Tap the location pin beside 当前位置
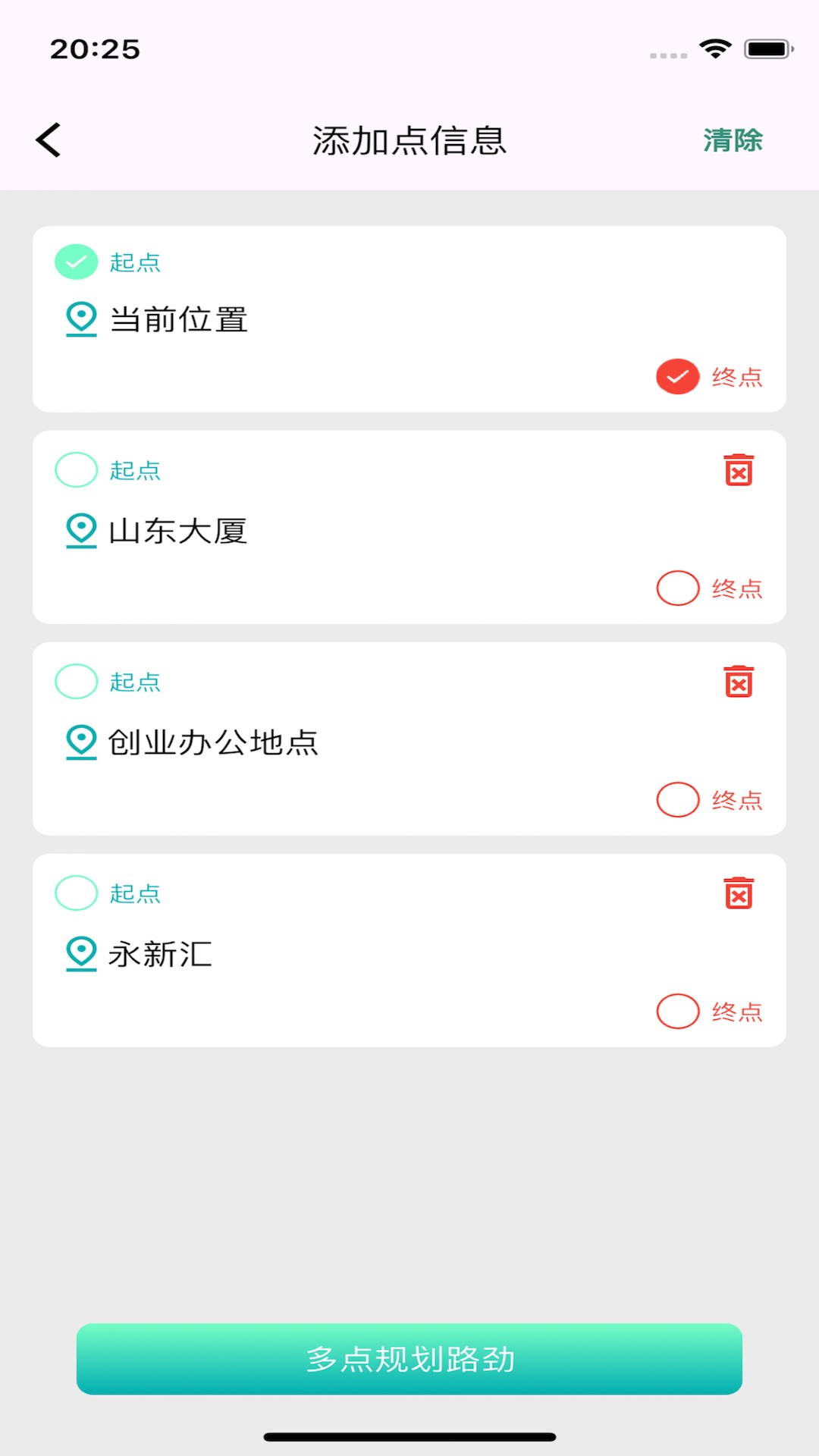 [80, 318]
